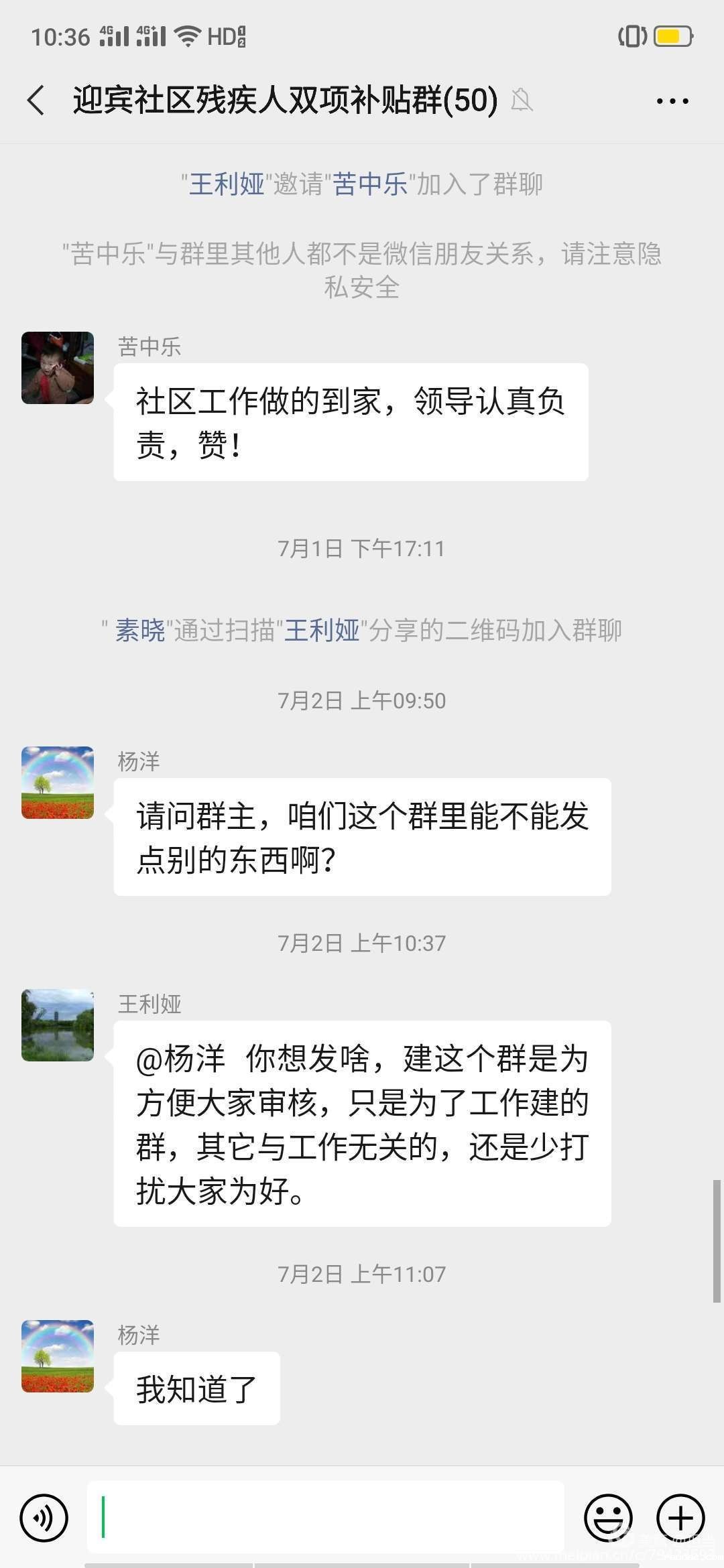Viewport: 724px width, 1568px height.
Task: Open 杨洋's avatar beside 我知道了
Action: [x=58, y=1356]
